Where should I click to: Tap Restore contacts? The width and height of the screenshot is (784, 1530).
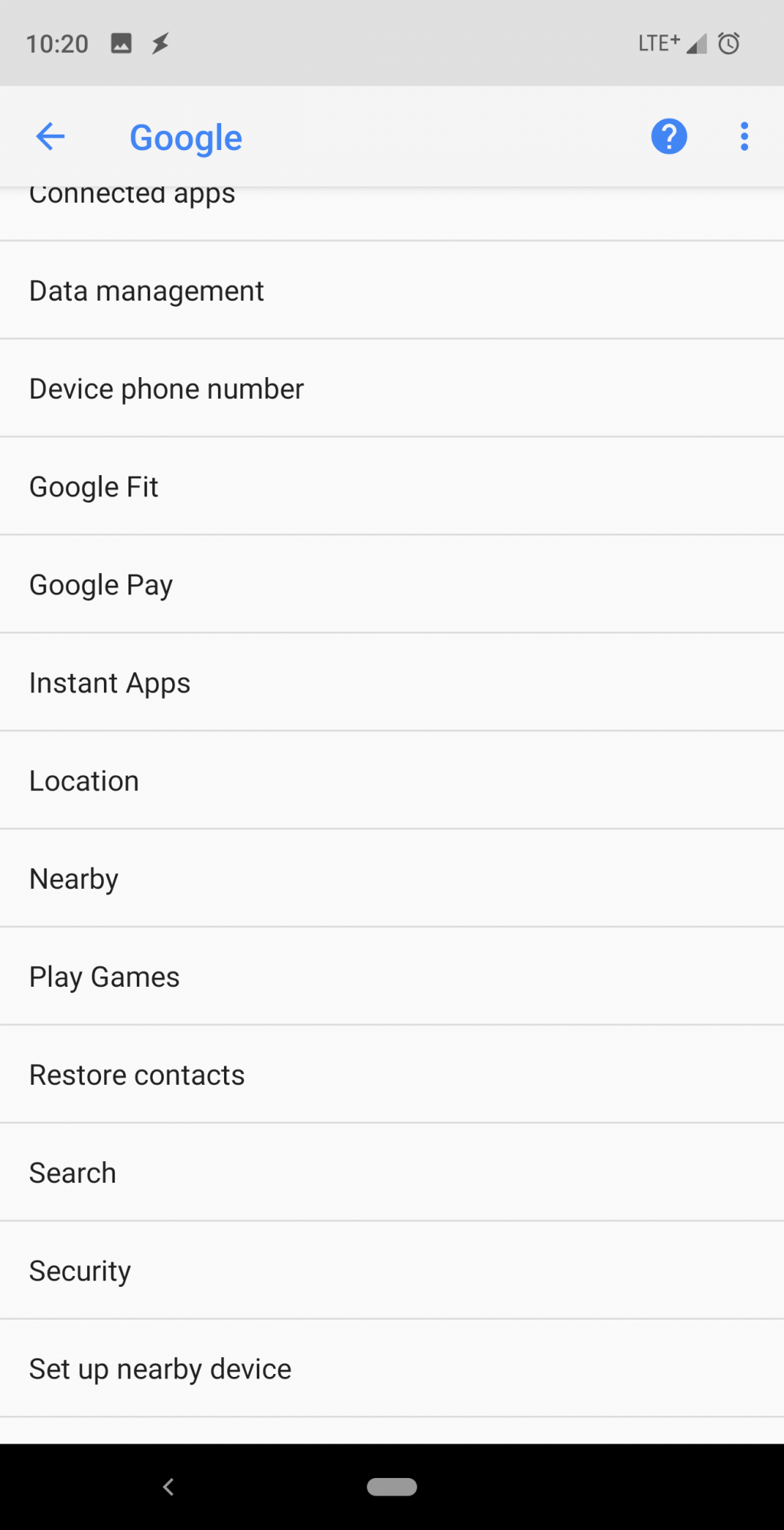coord(392,1074)
